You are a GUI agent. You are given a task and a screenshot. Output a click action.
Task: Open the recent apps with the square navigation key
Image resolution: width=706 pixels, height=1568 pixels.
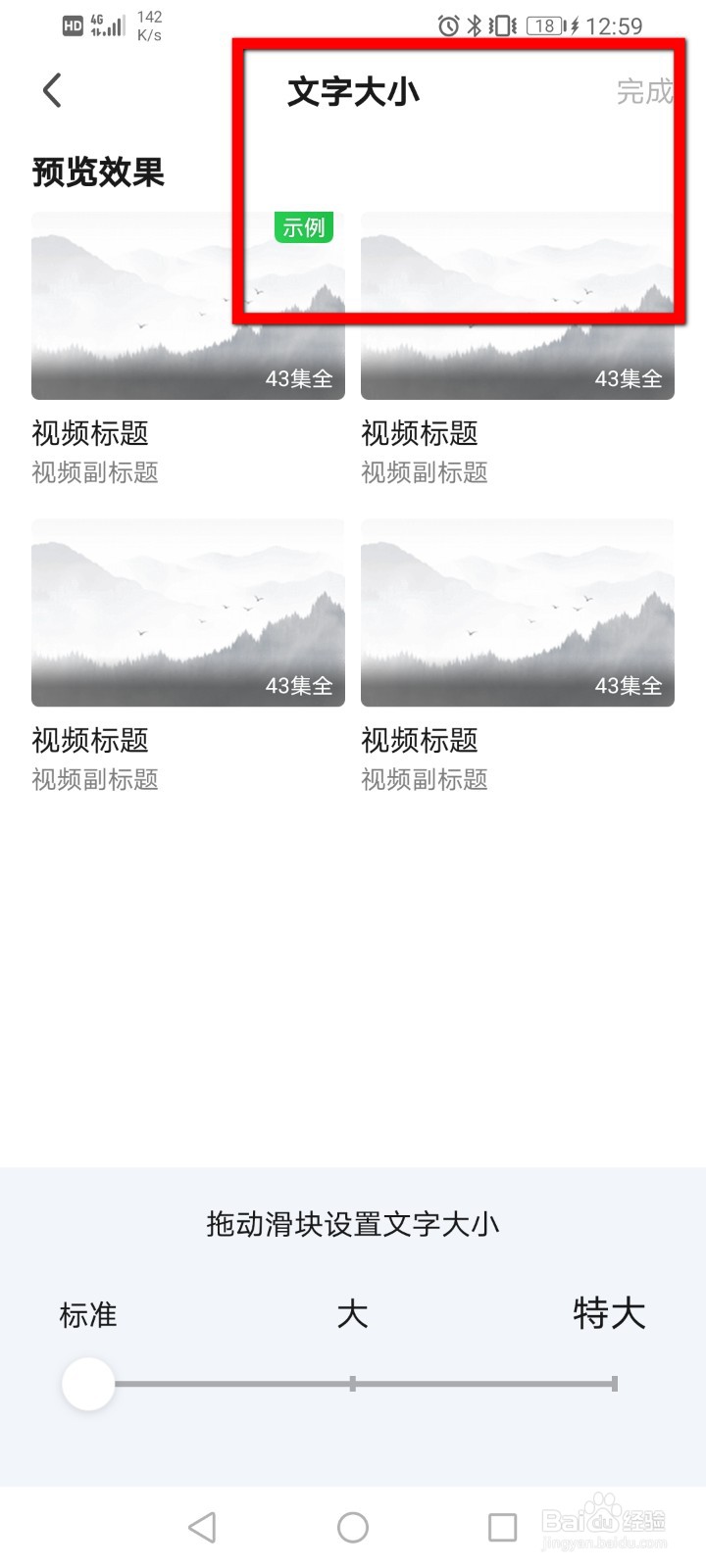click(x=502, y=1526)
